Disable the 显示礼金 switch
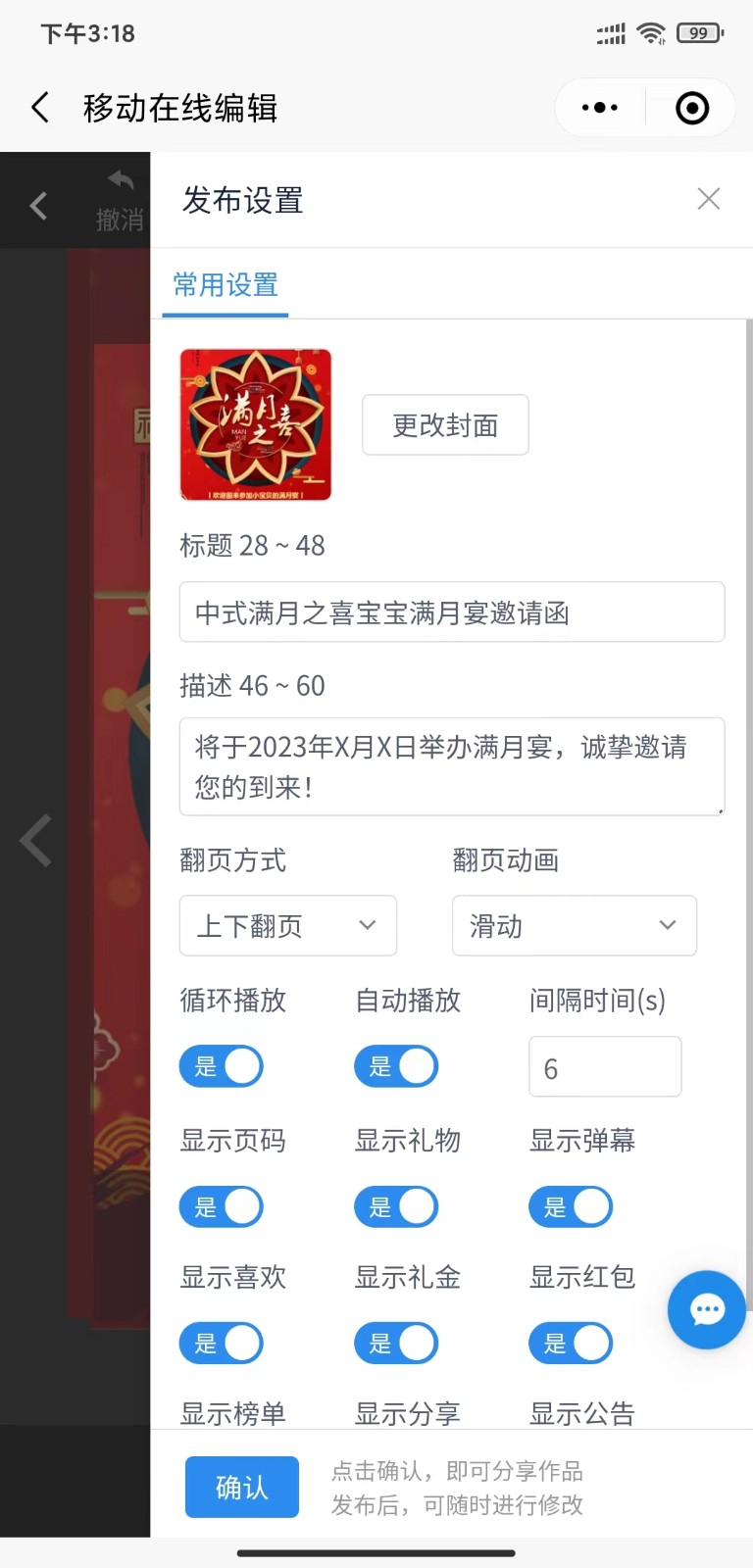Viewport: 753px width, 1568px height. point(396,1343)
